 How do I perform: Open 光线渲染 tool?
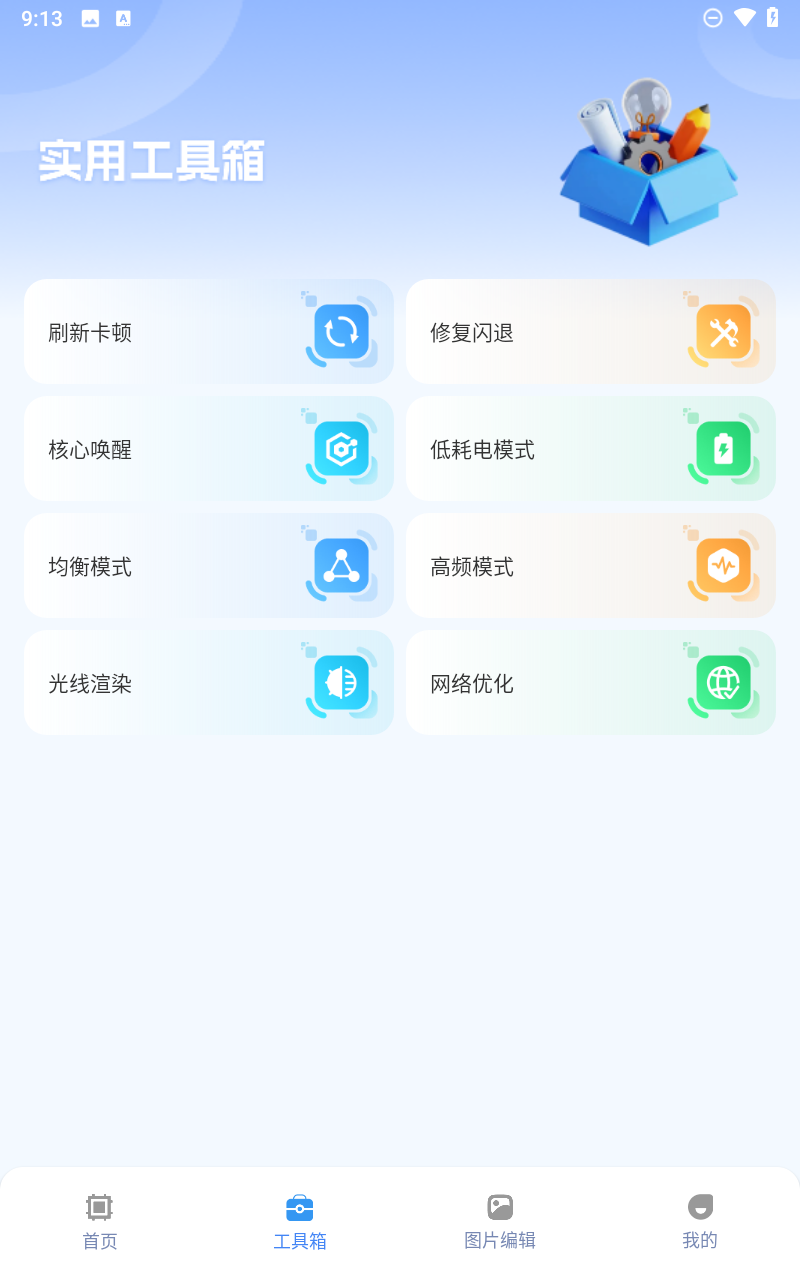tap(208, 683)
